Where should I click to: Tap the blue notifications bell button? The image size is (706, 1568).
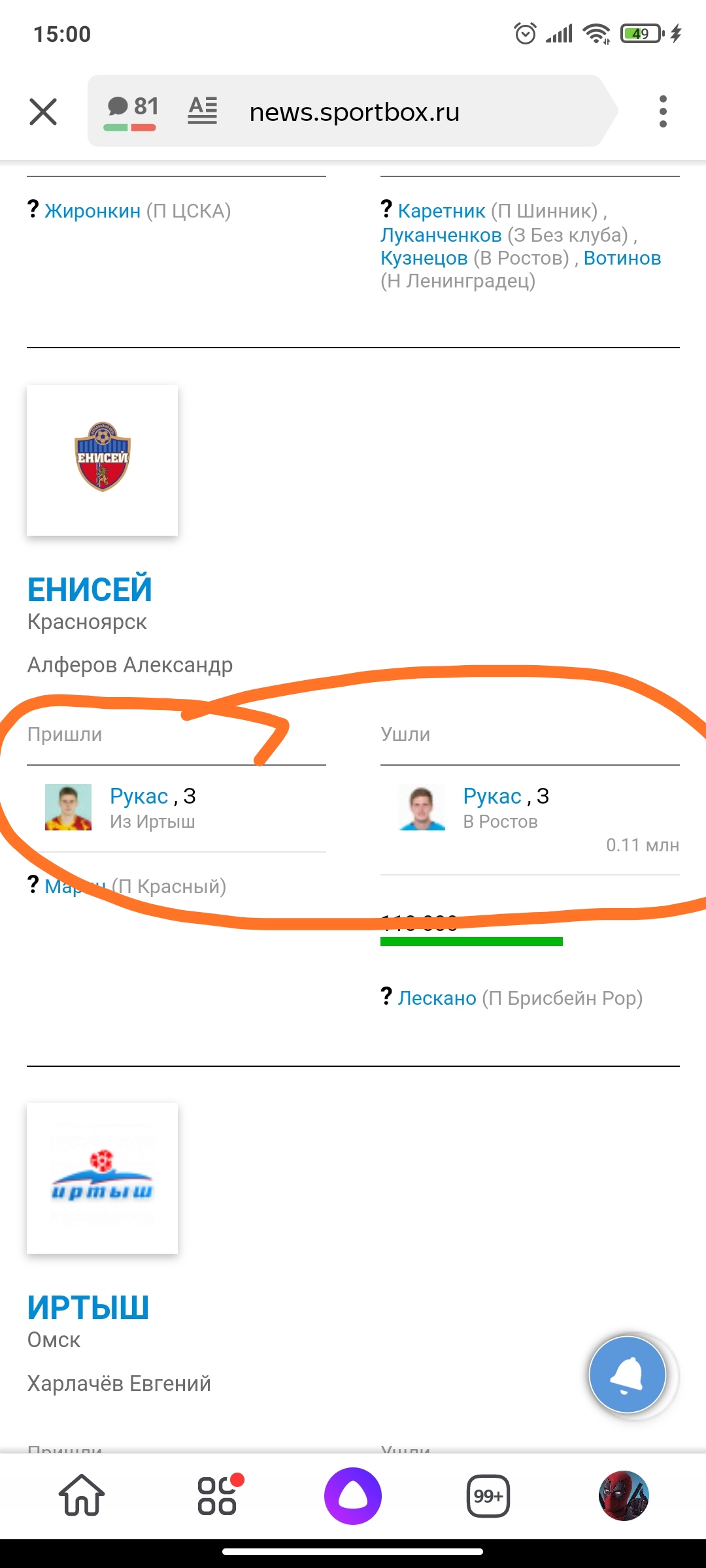(627, 1375)
